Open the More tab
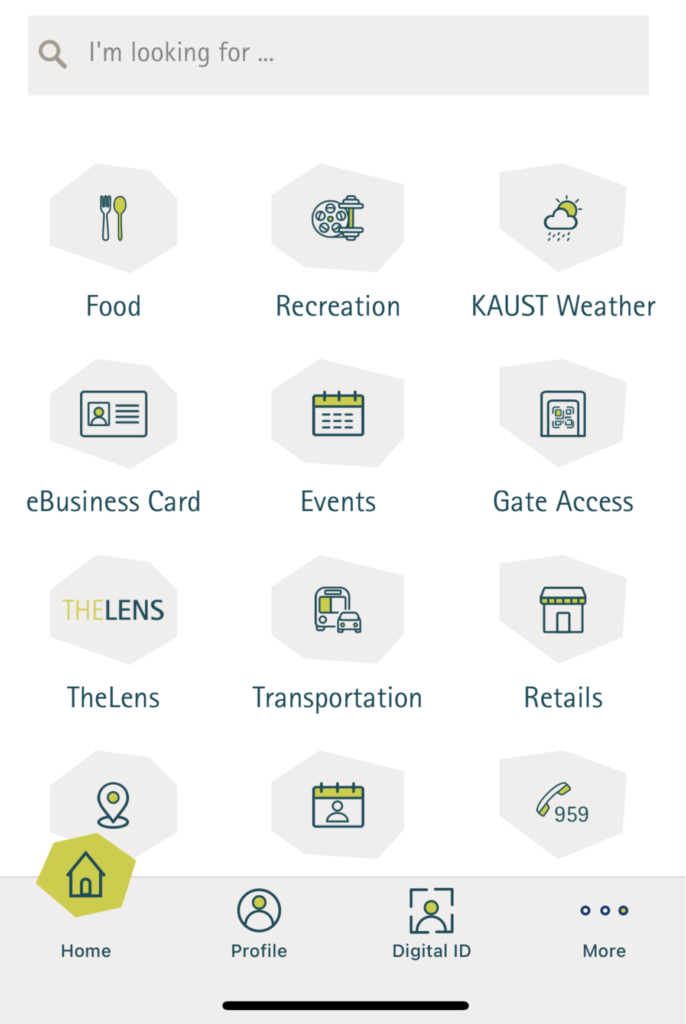This screenshot has width=686, height=1024. (604, 922)
